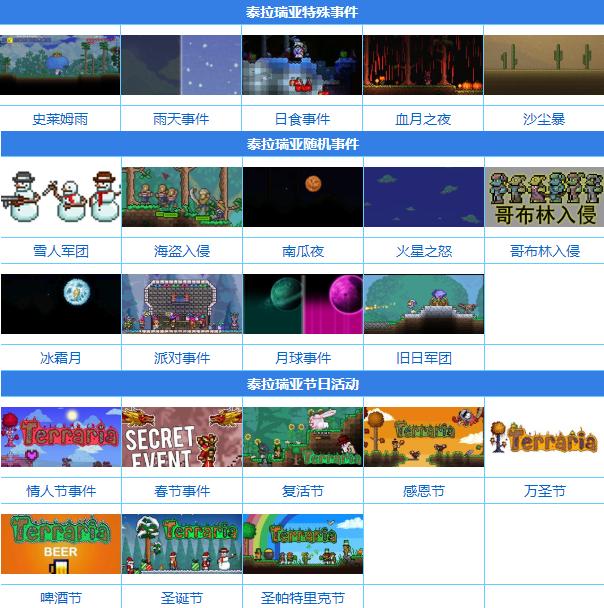Open the 雪人军团 entry

[x=60, y=250]
